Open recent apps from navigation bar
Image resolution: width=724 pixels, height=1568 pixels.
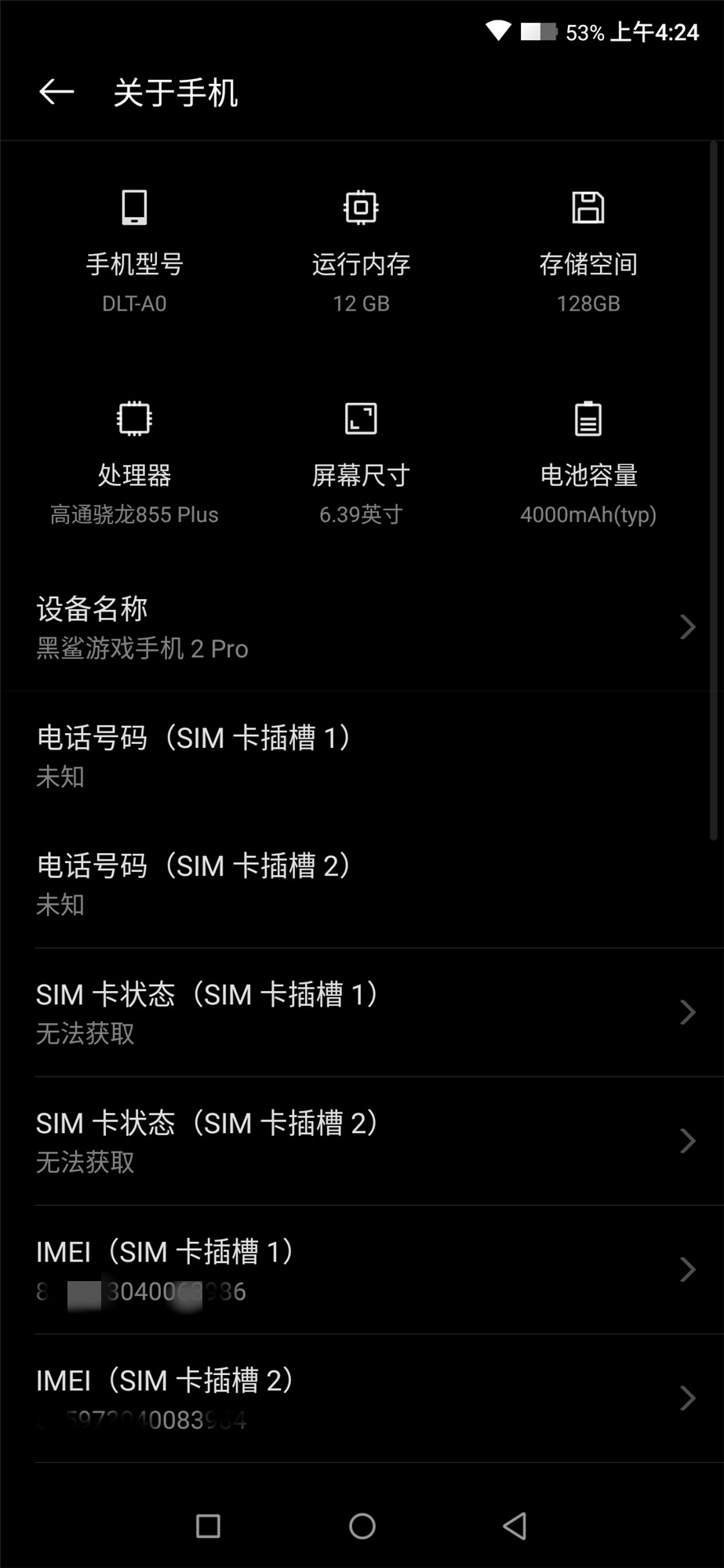[x=208, y=1526]
